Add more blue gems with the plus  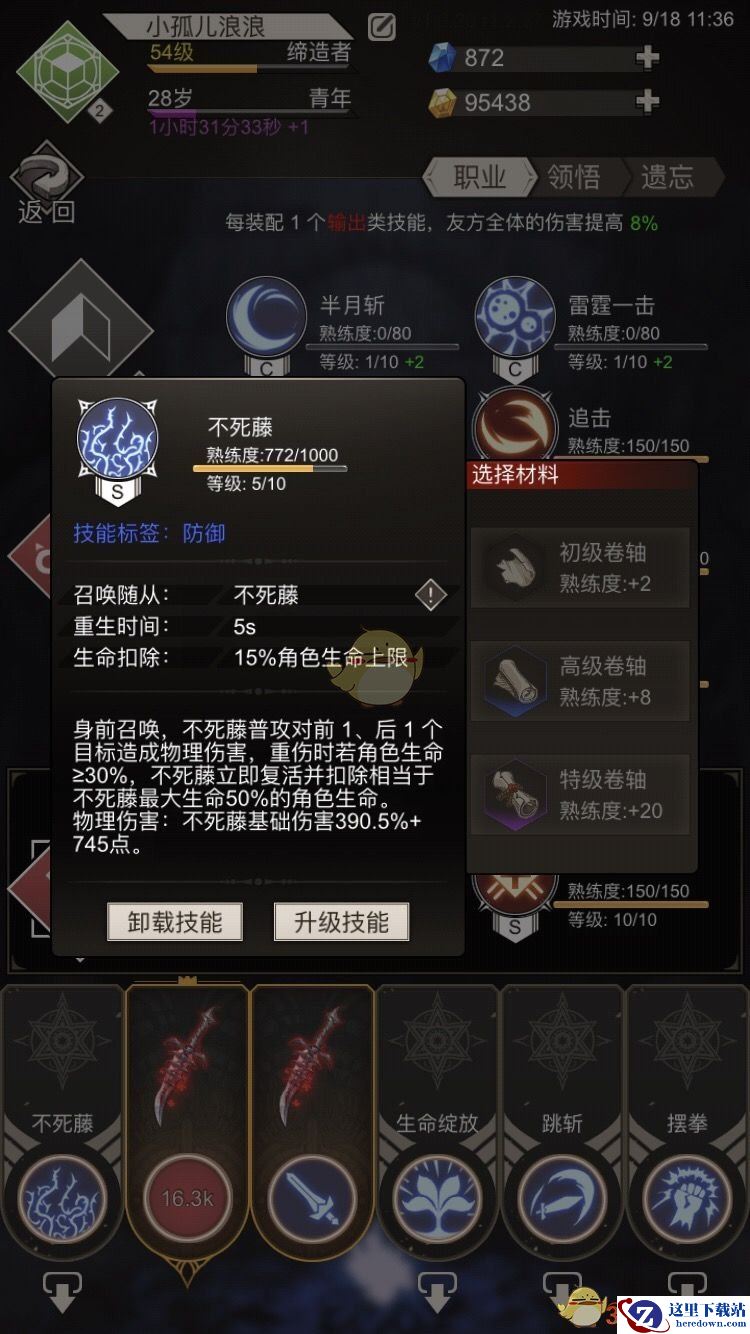pyautogui.click(x=647, y=58)
